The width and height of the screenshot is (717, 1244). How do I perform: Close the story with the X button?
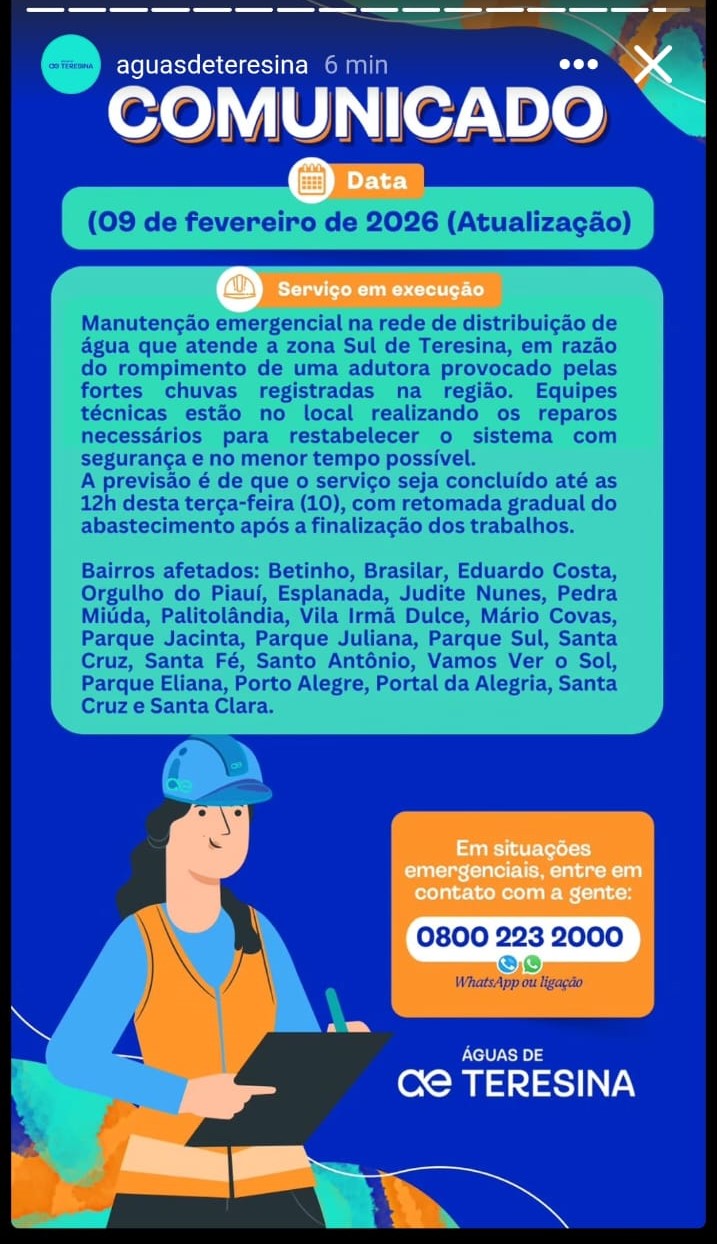click(x=653, y=65)
